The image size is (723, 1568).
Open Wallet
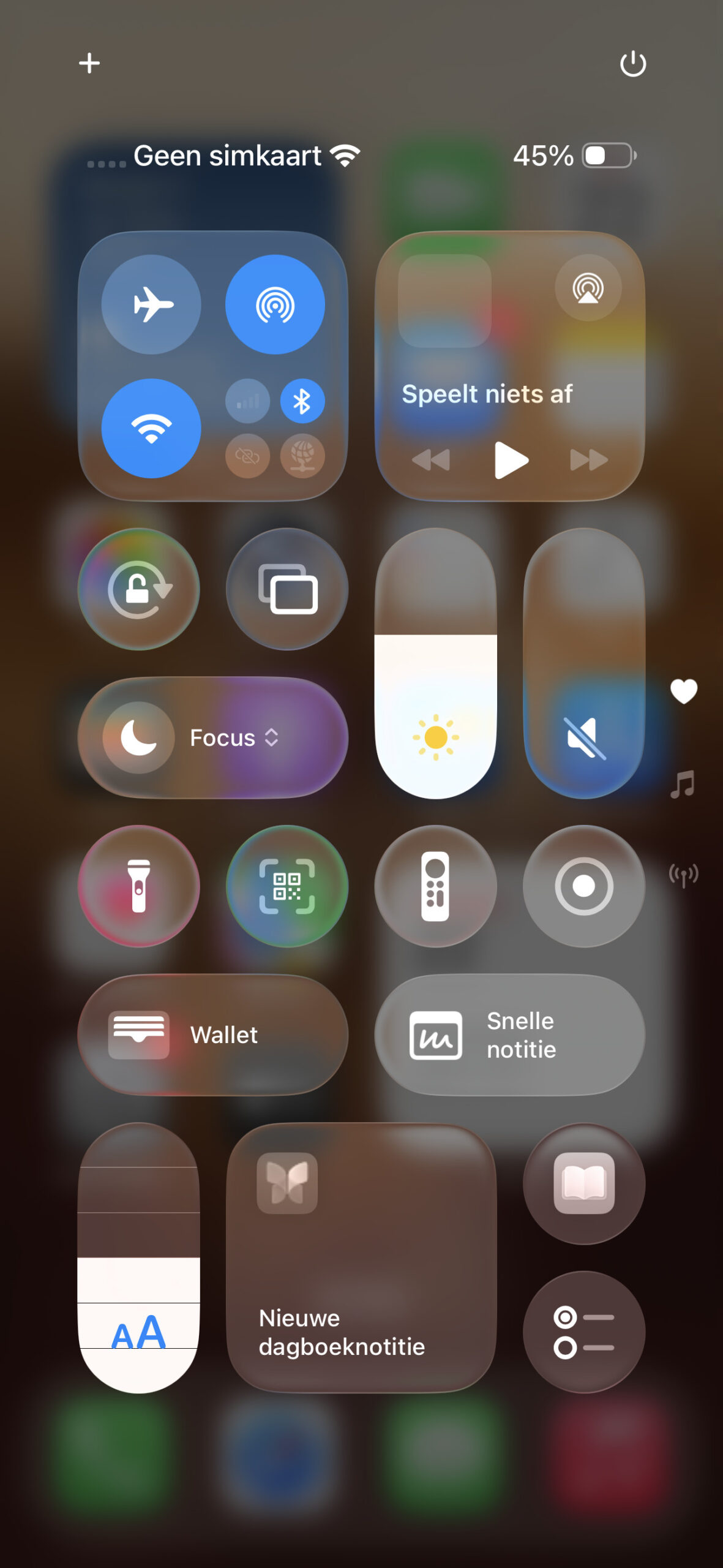[212, 1035]
